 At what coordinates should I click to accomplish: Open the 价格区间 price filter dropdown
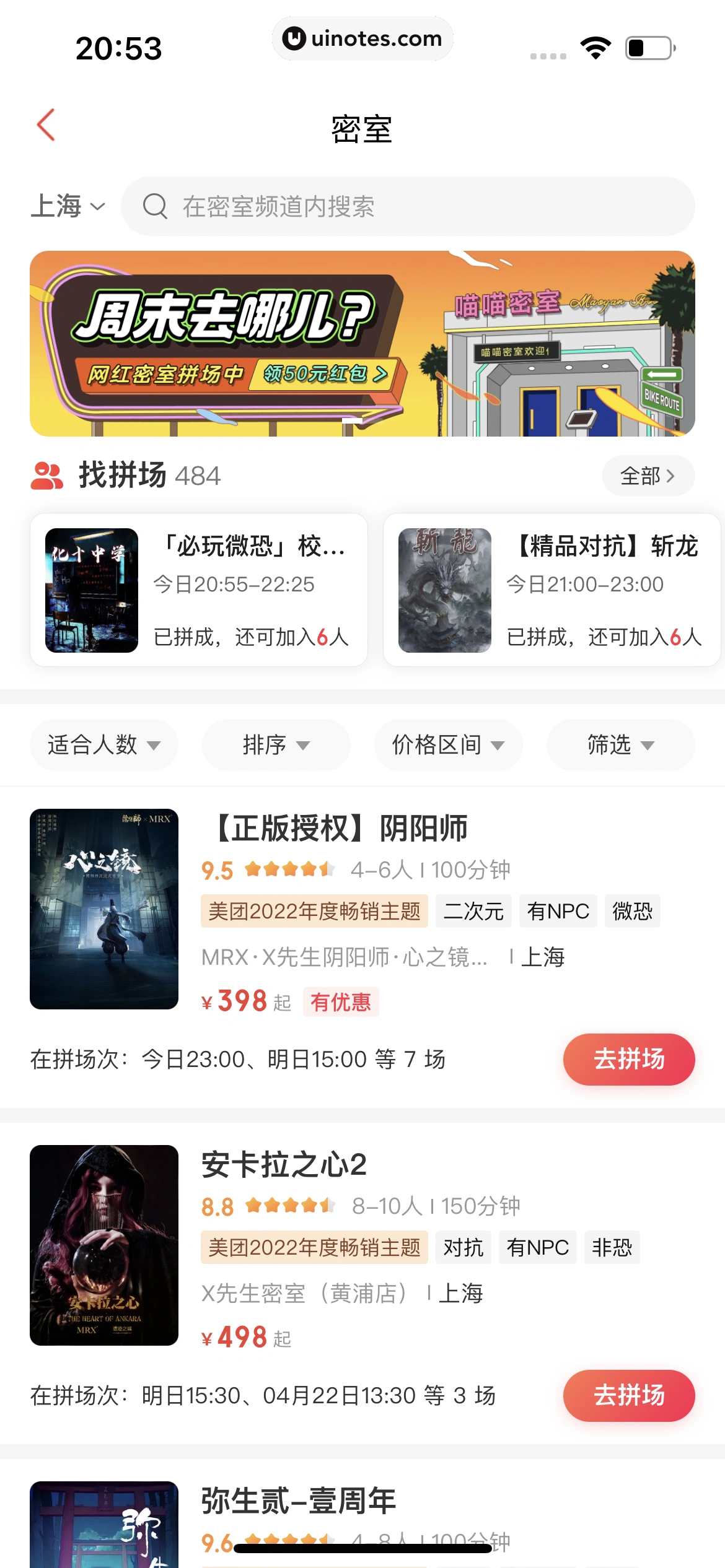point(447,745)
